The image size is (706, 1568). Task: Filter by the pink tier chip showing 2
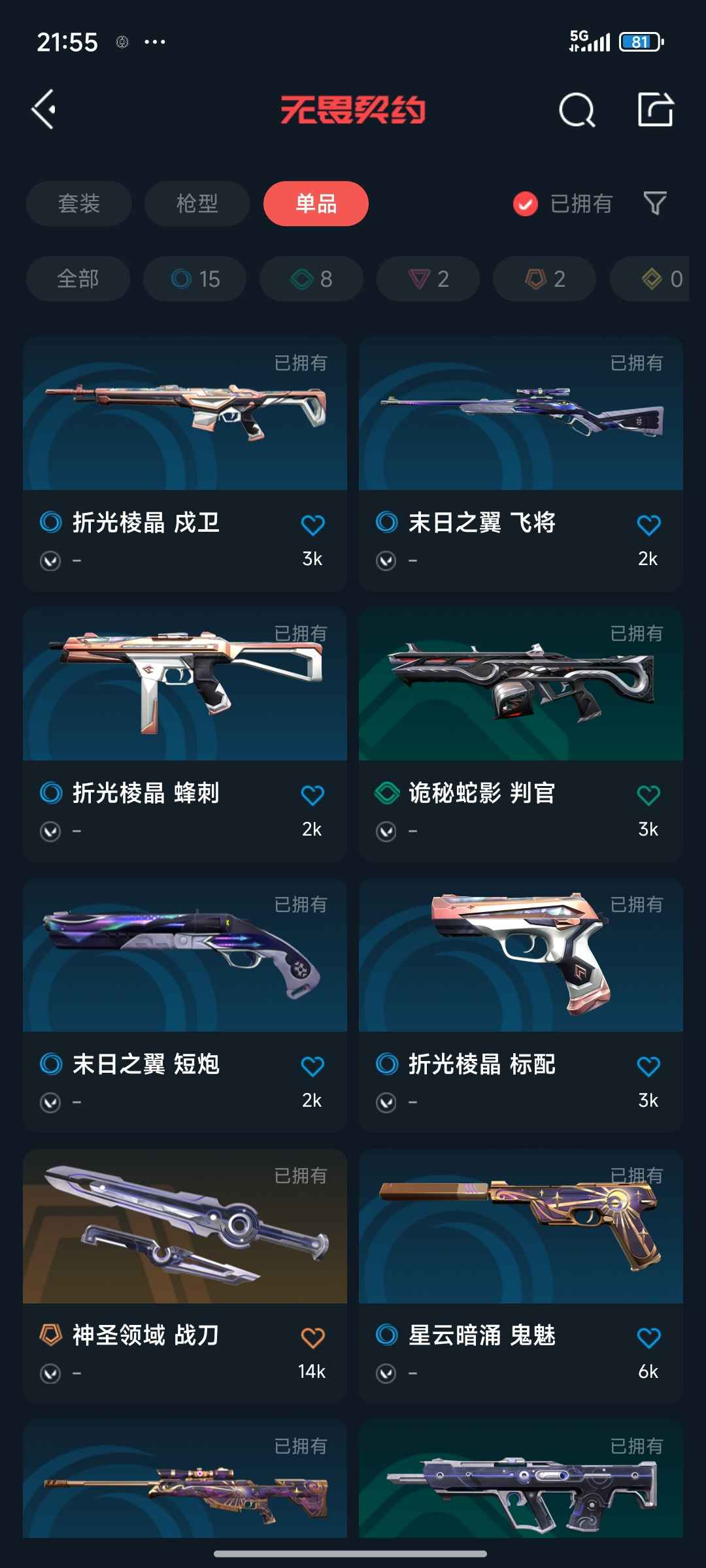pos(428,279)
